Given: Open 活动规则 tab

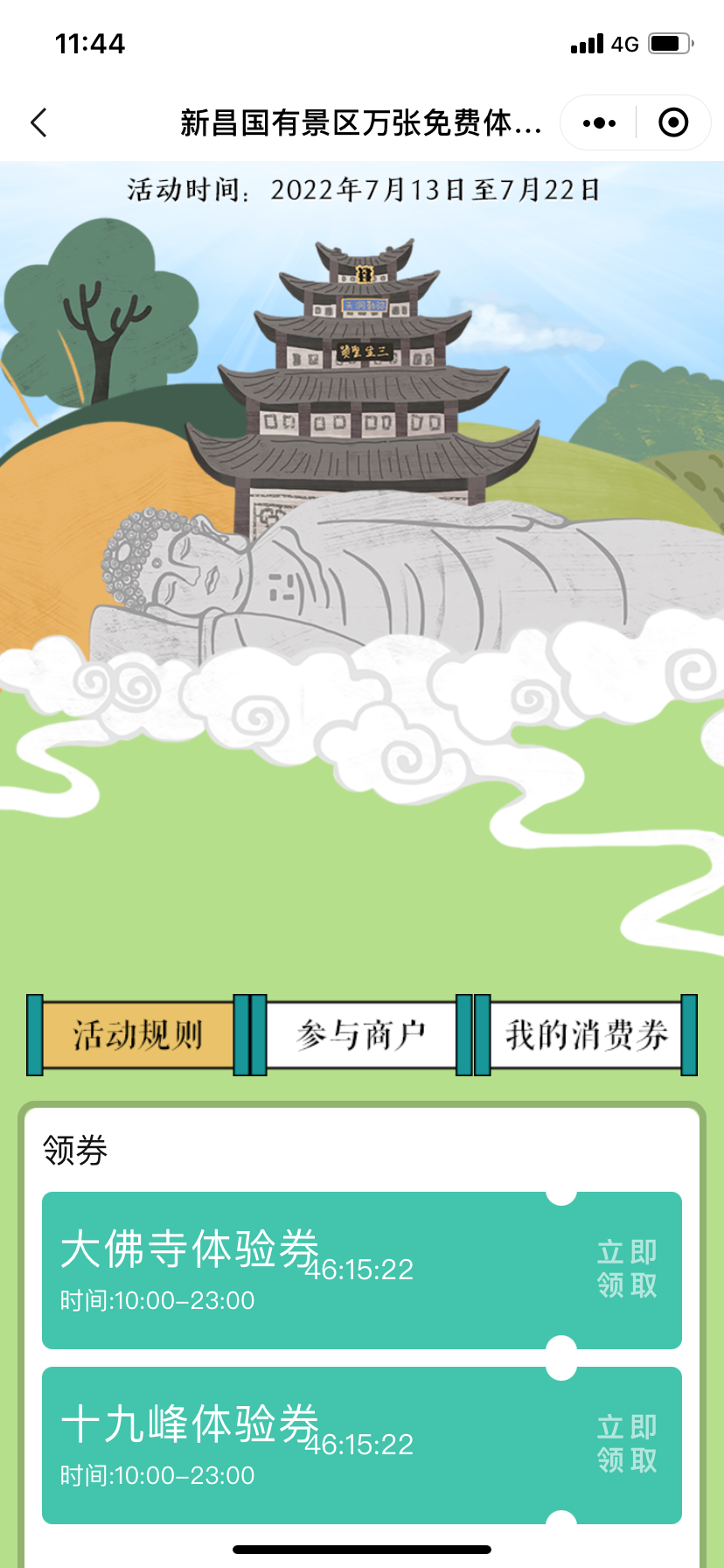Looking at the screenshot, I should pyautogui.click(x=138, y=1035).
